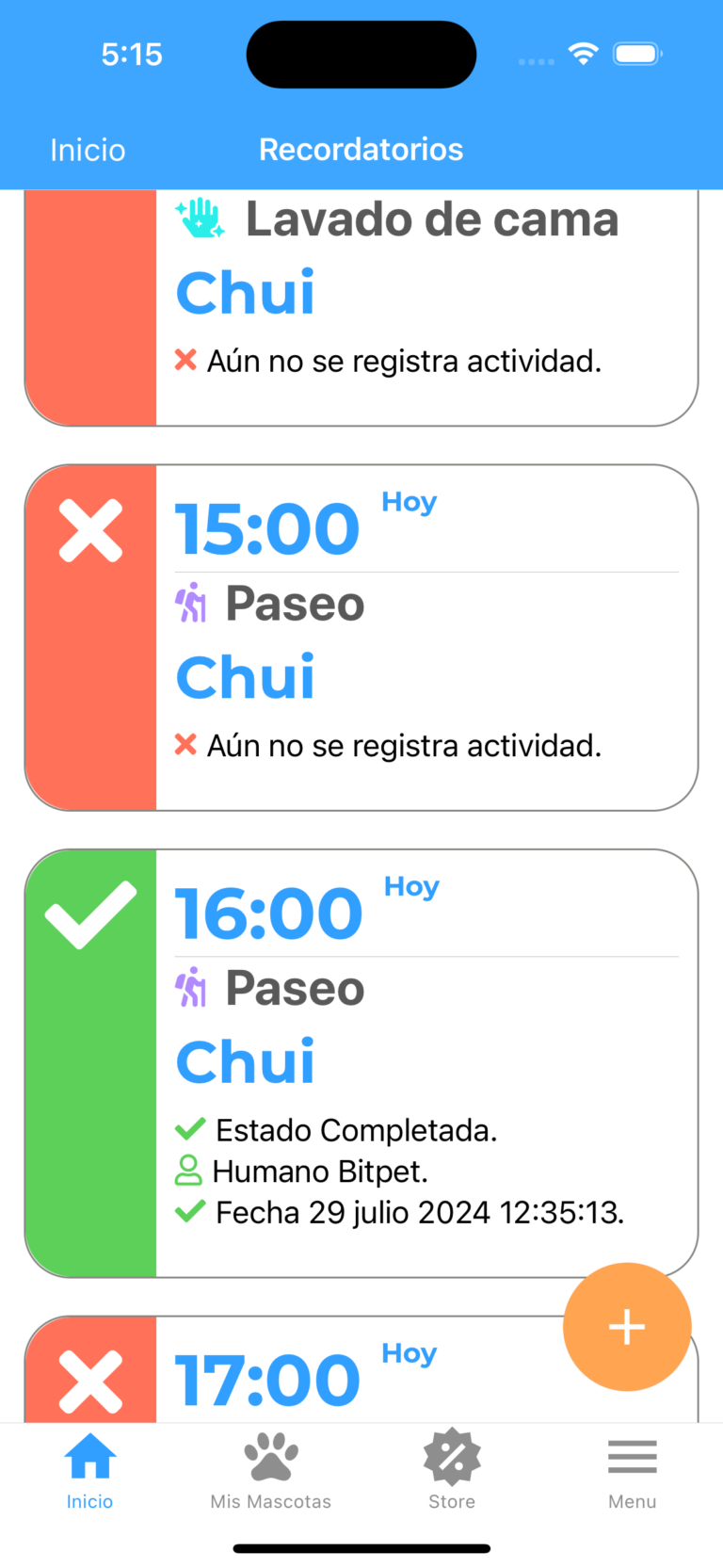Open the Store tab
The width and height of the screenshot is (723, 1568).
click(x=452, y=1471)
